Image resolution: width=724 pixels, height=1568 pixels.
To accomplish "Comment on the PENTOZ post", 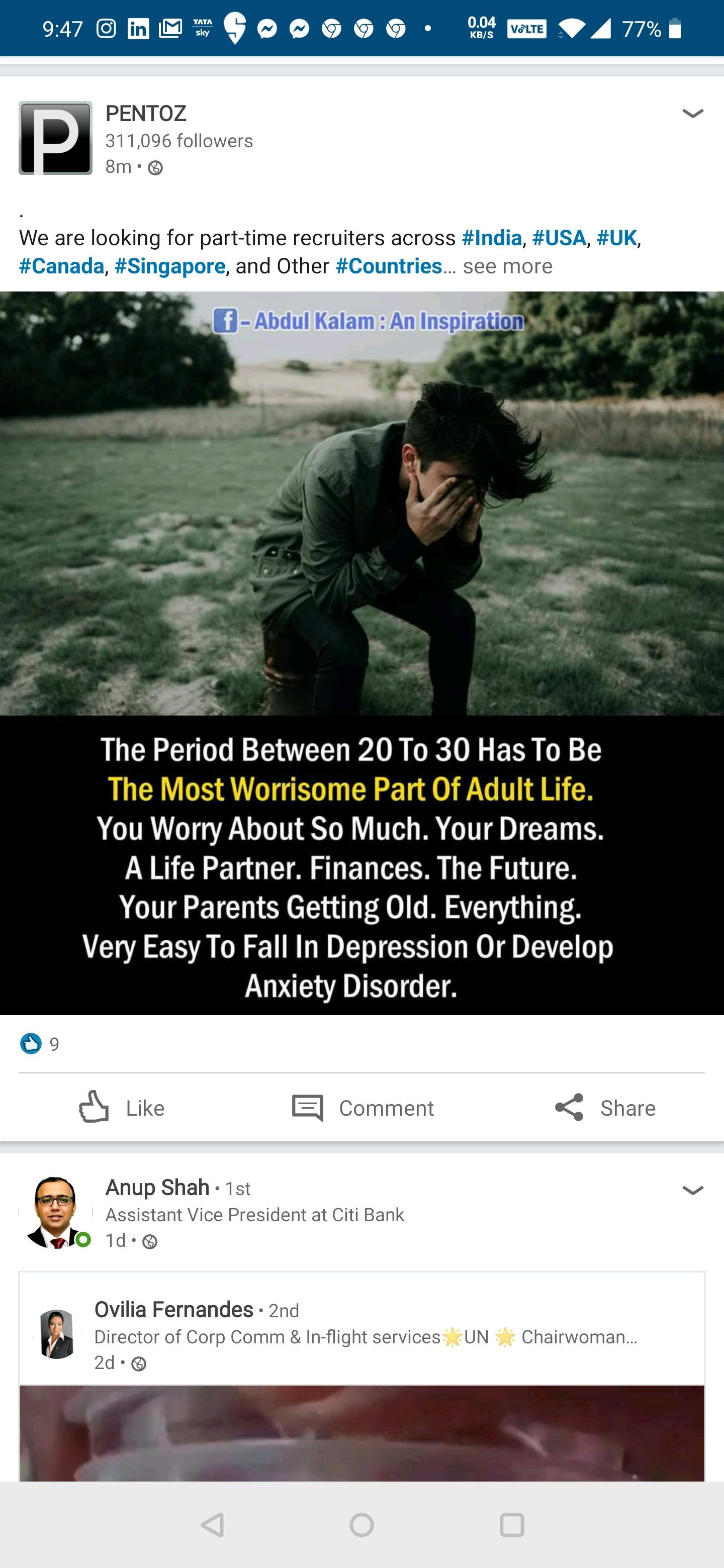I will [363, 1107].
